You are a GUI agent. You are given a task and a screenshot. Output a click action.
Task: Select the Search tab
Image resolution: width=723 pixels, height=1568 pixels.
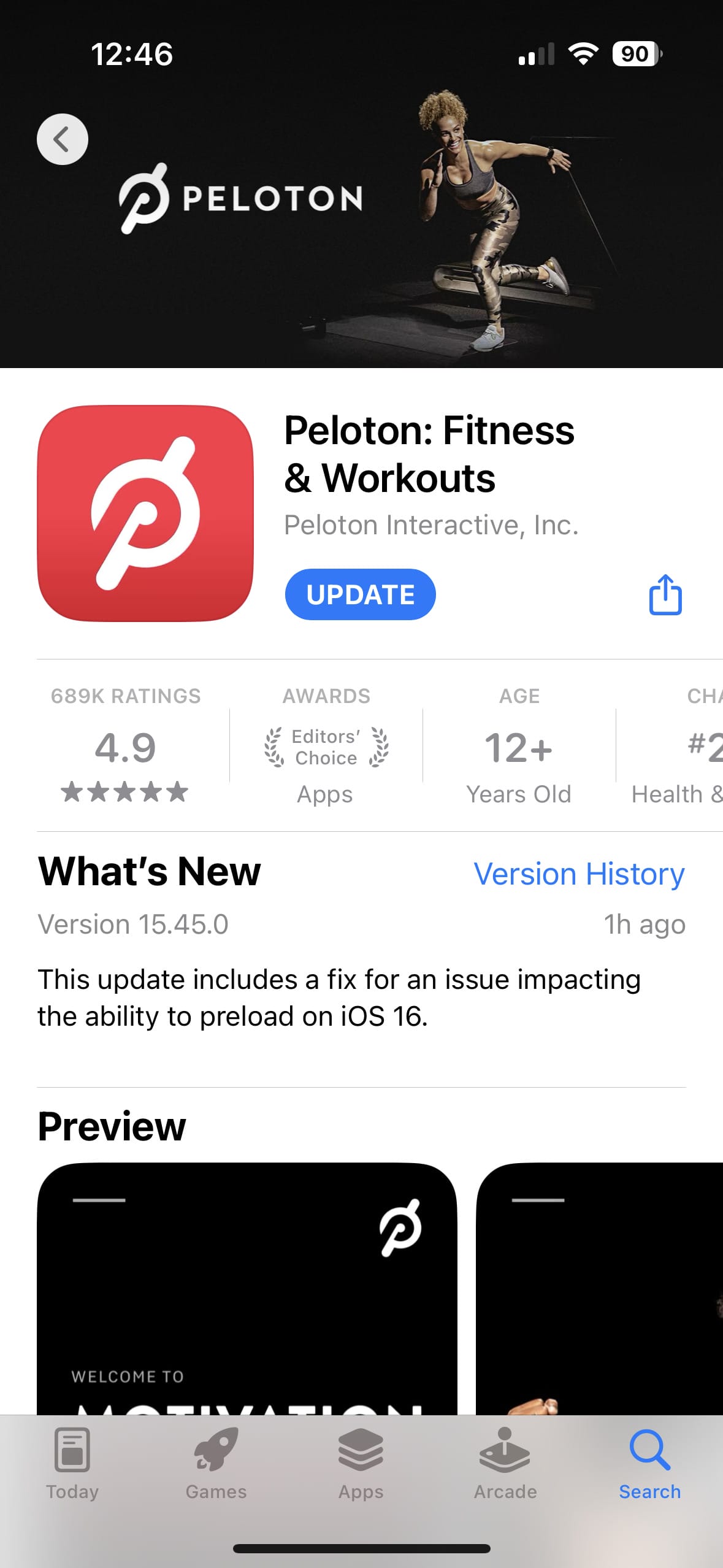[x=649, y=1464]
